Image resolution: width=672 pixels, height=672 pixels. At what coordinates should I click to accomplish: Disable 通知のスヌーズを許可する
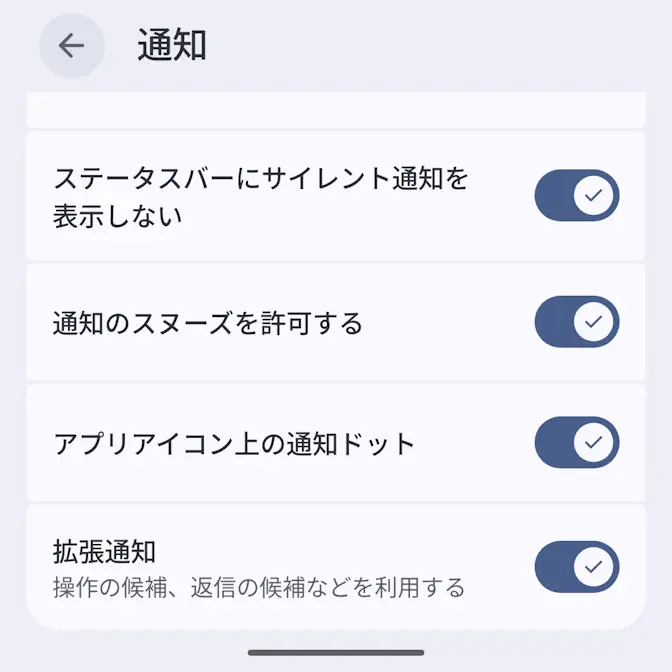pyautogui.click(x=577, y=322)
